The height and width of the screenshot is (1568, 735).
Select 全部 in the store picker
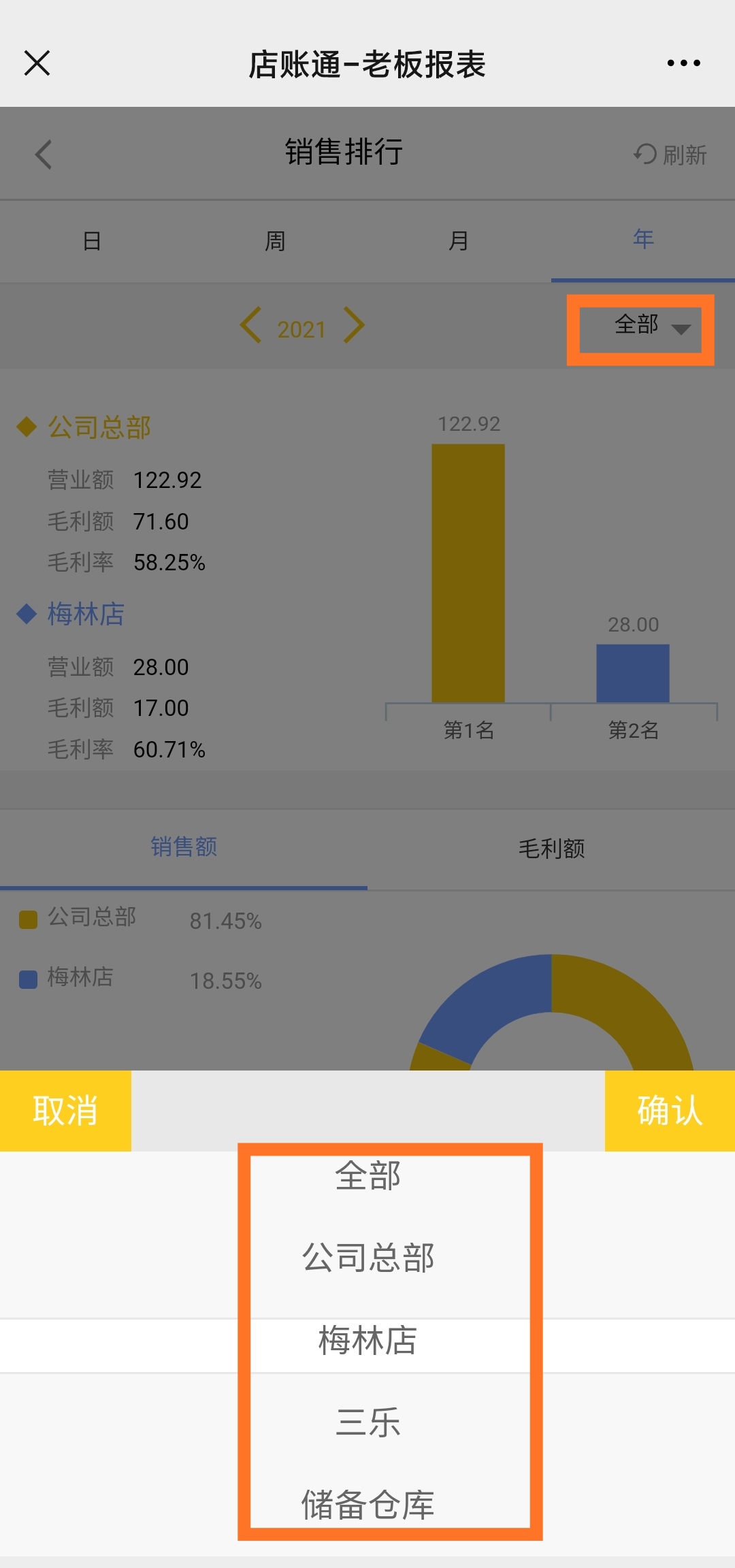point(368,1176)
